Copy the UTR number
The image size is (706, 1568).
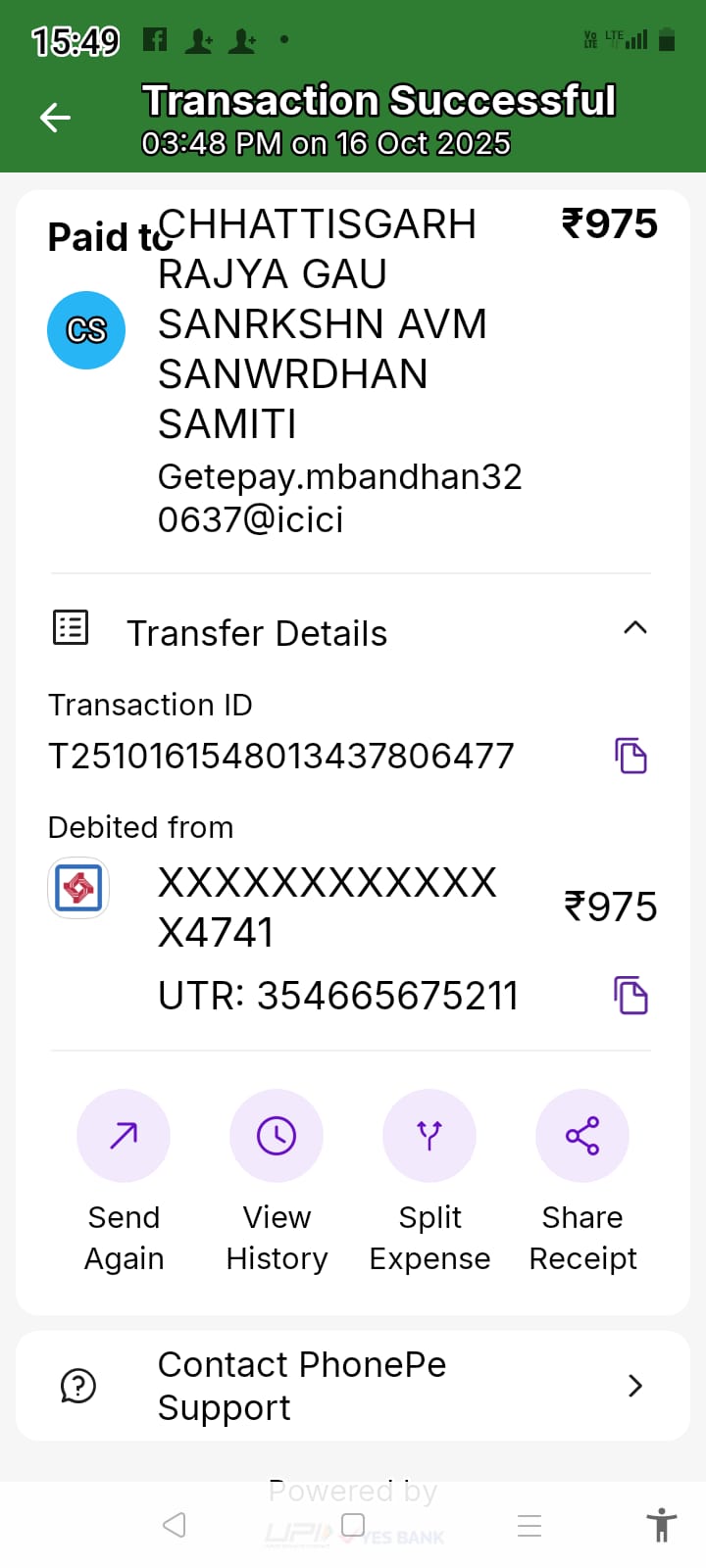click(x=630, y=995)
